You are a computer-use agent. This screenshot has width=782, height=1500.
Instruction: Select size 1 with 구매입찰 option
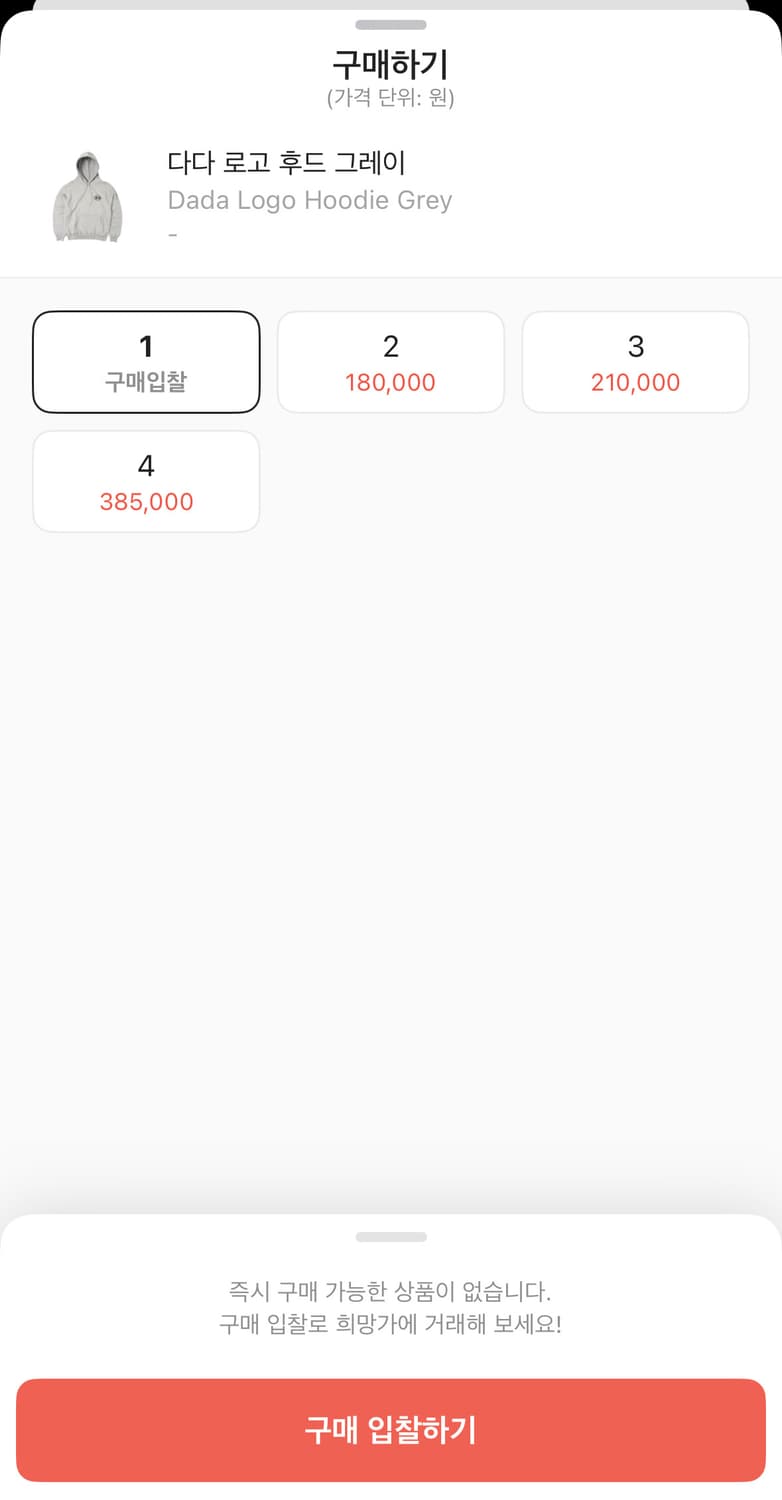pos(146,361)
